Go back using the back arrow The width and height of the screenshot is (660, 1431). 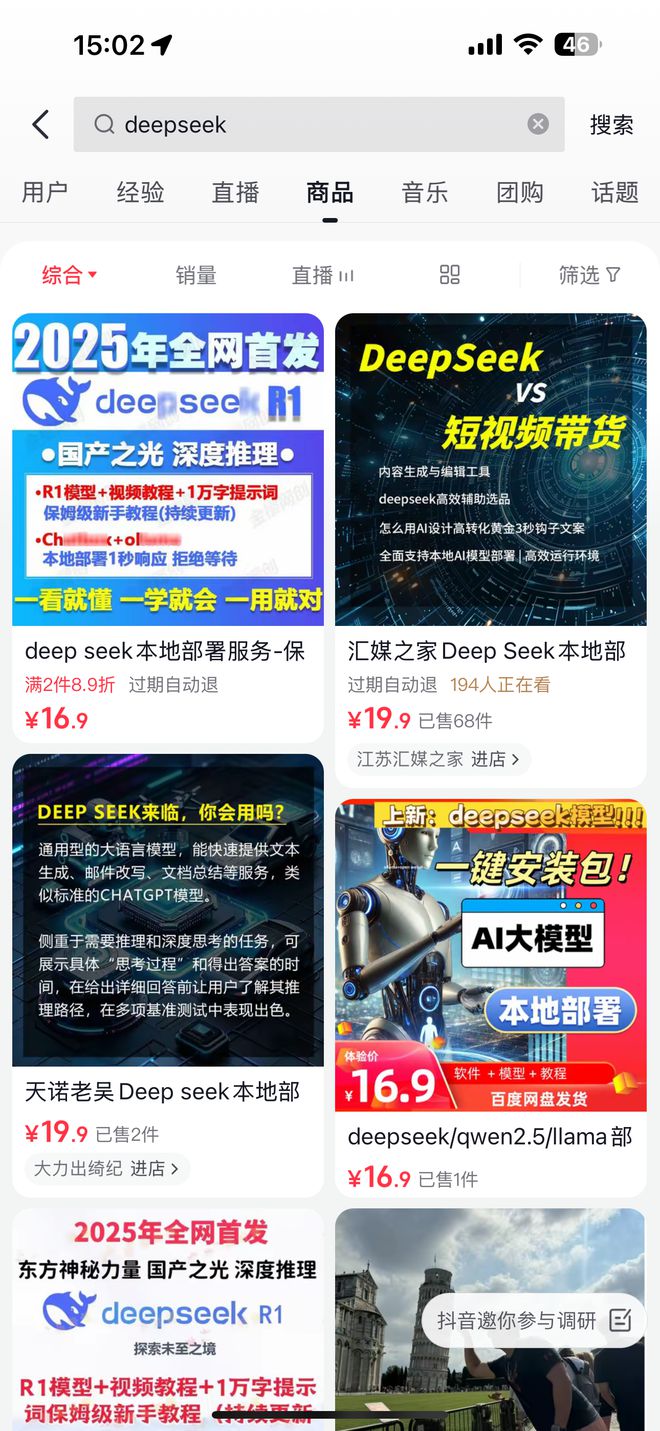[40, 125]
